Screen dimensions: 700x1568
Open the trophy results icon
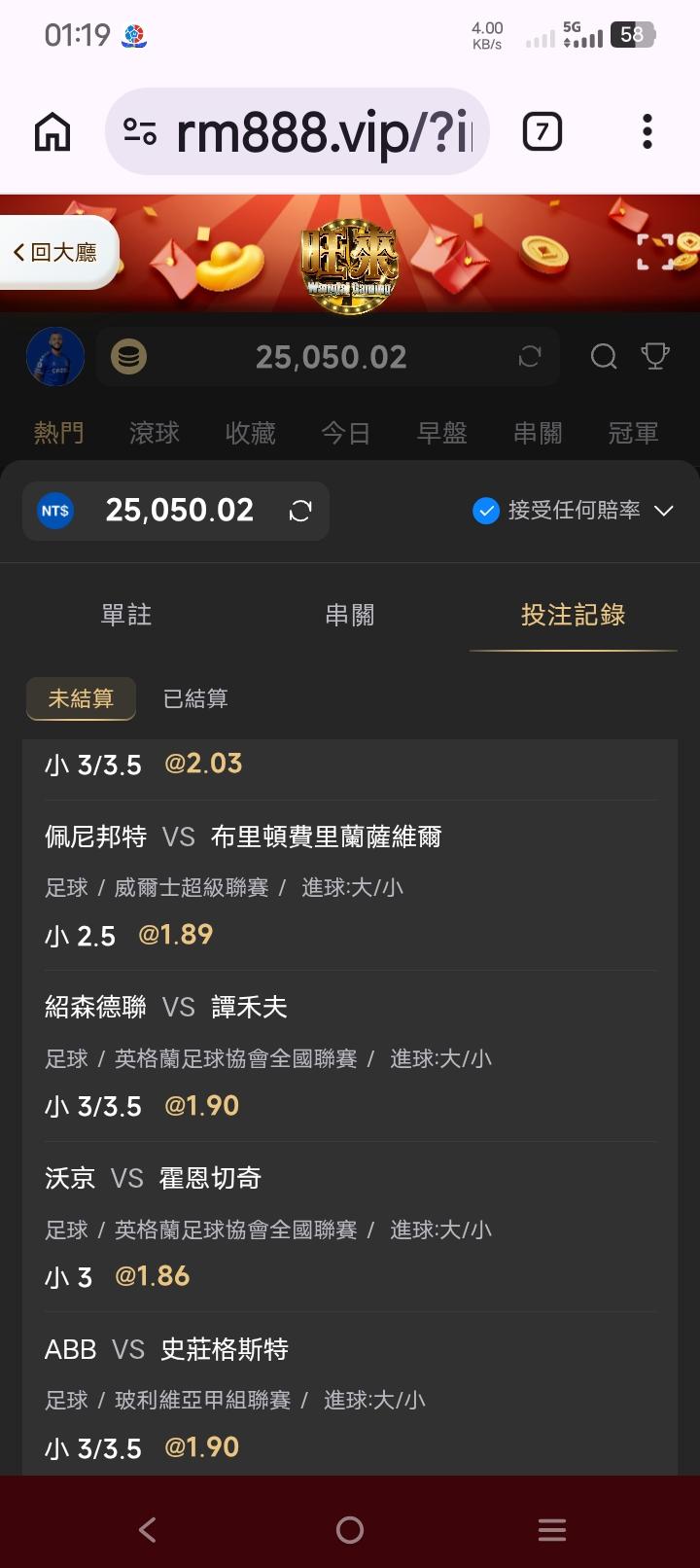655,357
